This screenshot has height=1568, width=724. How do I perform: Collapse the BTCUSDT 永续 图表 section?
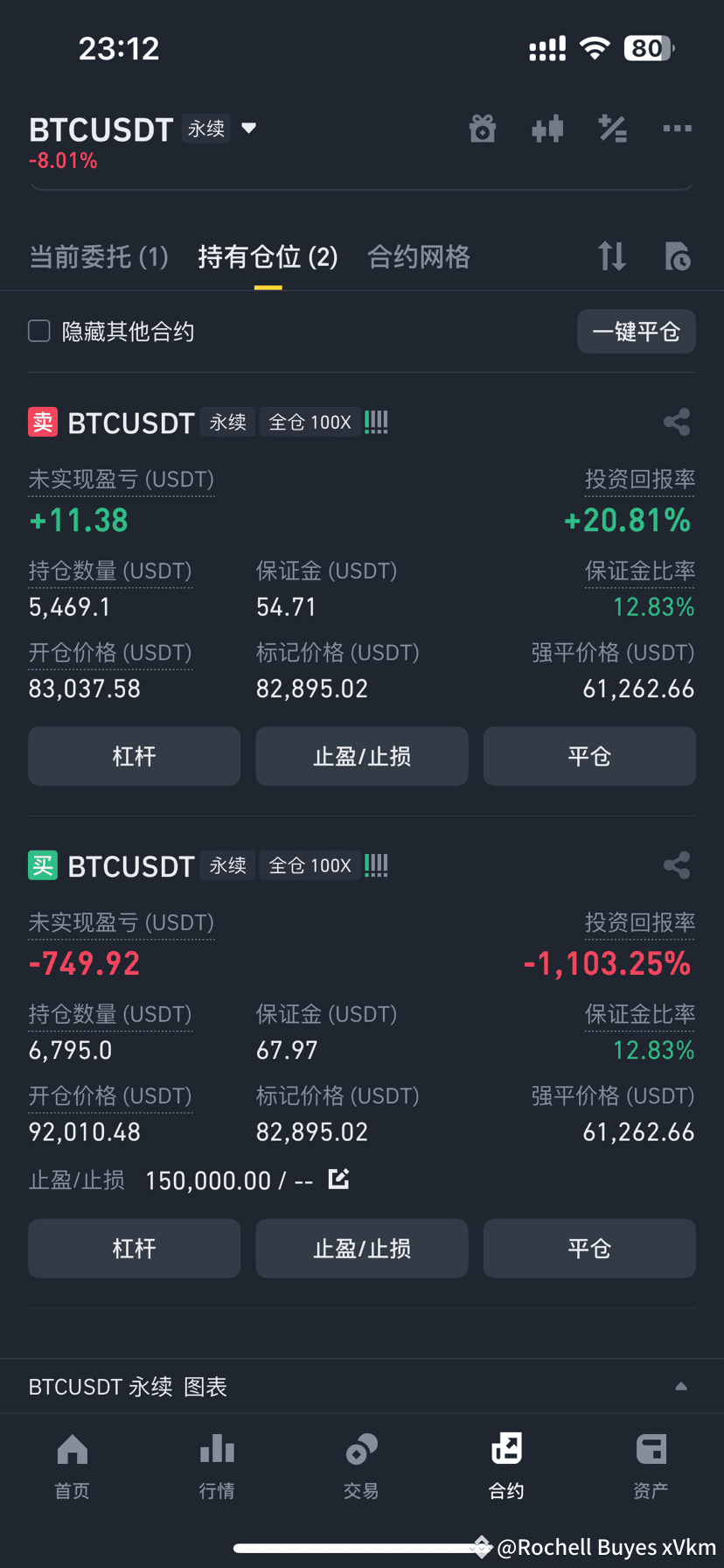681,1386
